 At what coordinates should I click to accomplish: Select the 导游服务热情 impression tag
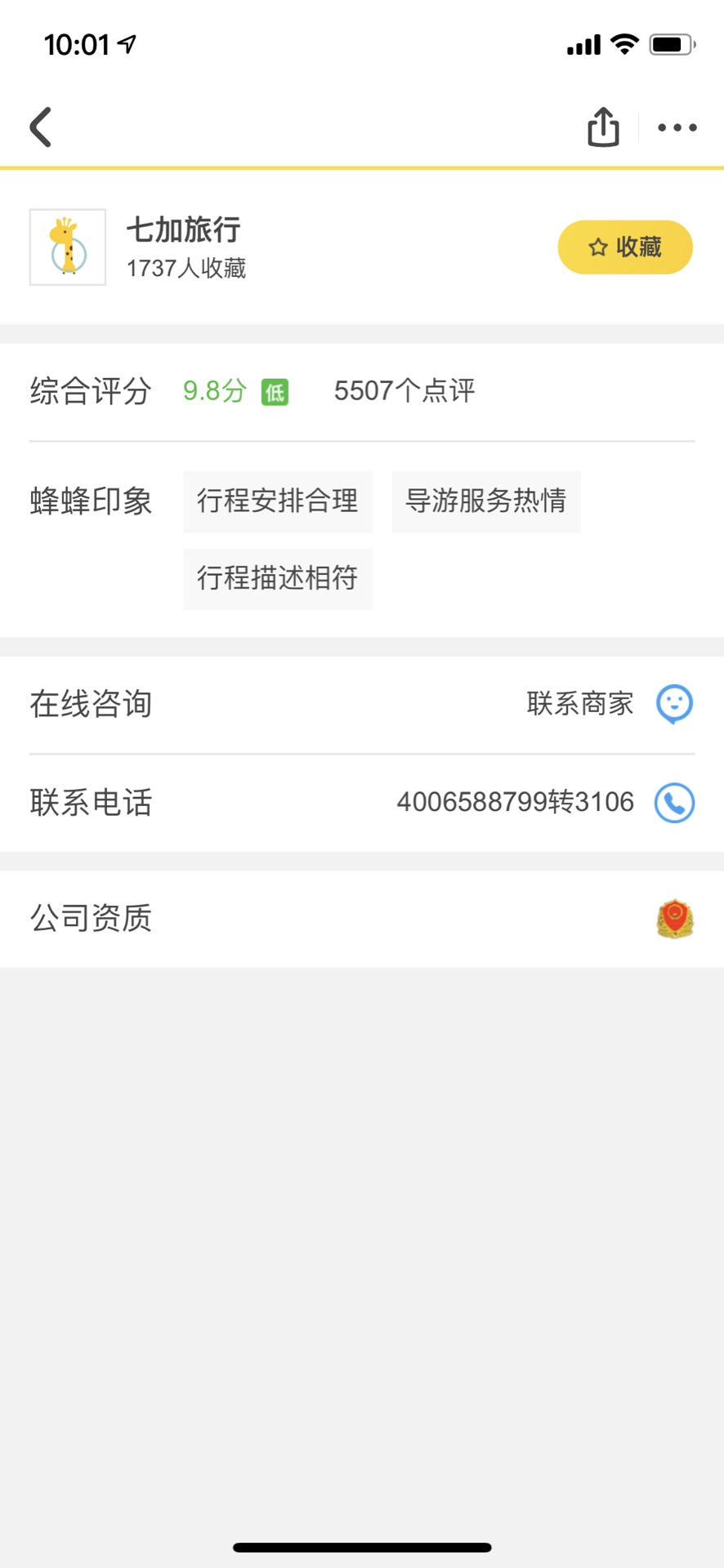coord(485,501)
